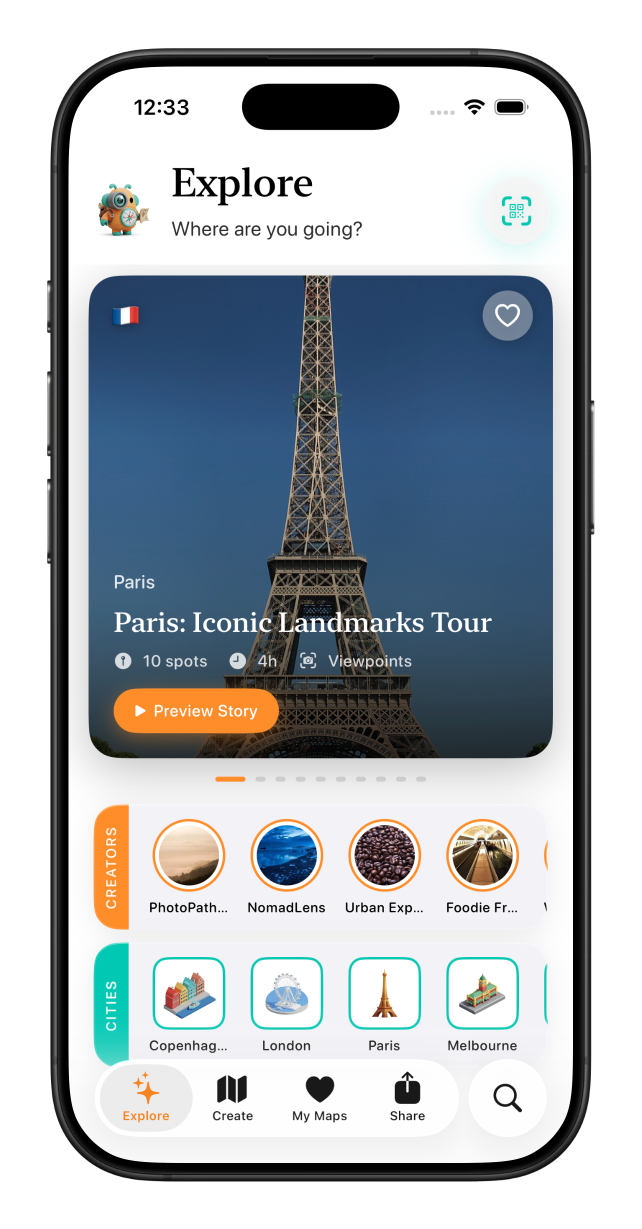Image resolution: width=642 pixels, height=1229 pixels.
Task: Open the London city tile
Action: pyautogui.click(x=287, y=993)
